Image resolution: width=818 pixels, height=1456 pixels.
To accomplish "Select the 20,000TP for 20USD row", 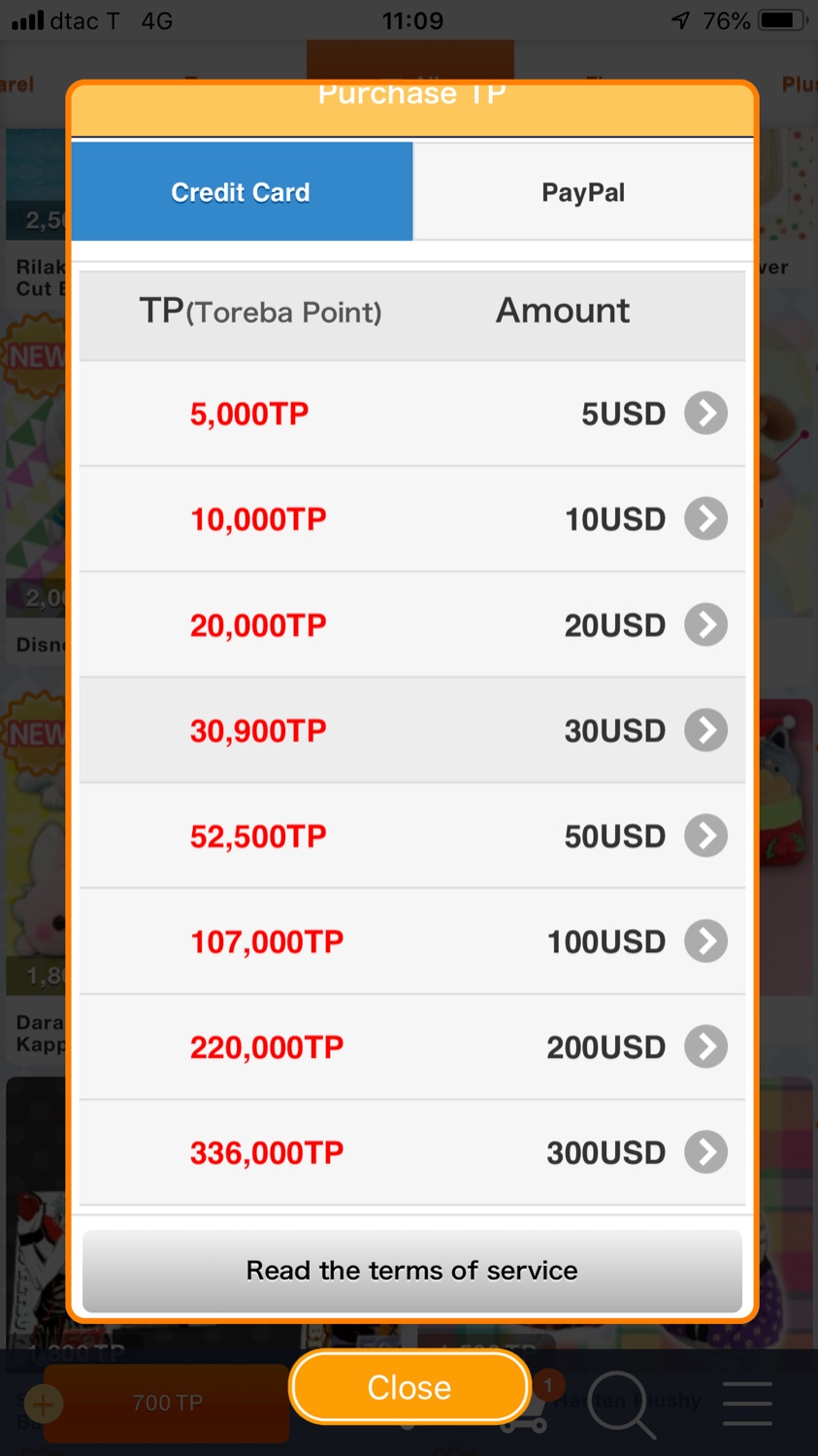I will [412, 625].
